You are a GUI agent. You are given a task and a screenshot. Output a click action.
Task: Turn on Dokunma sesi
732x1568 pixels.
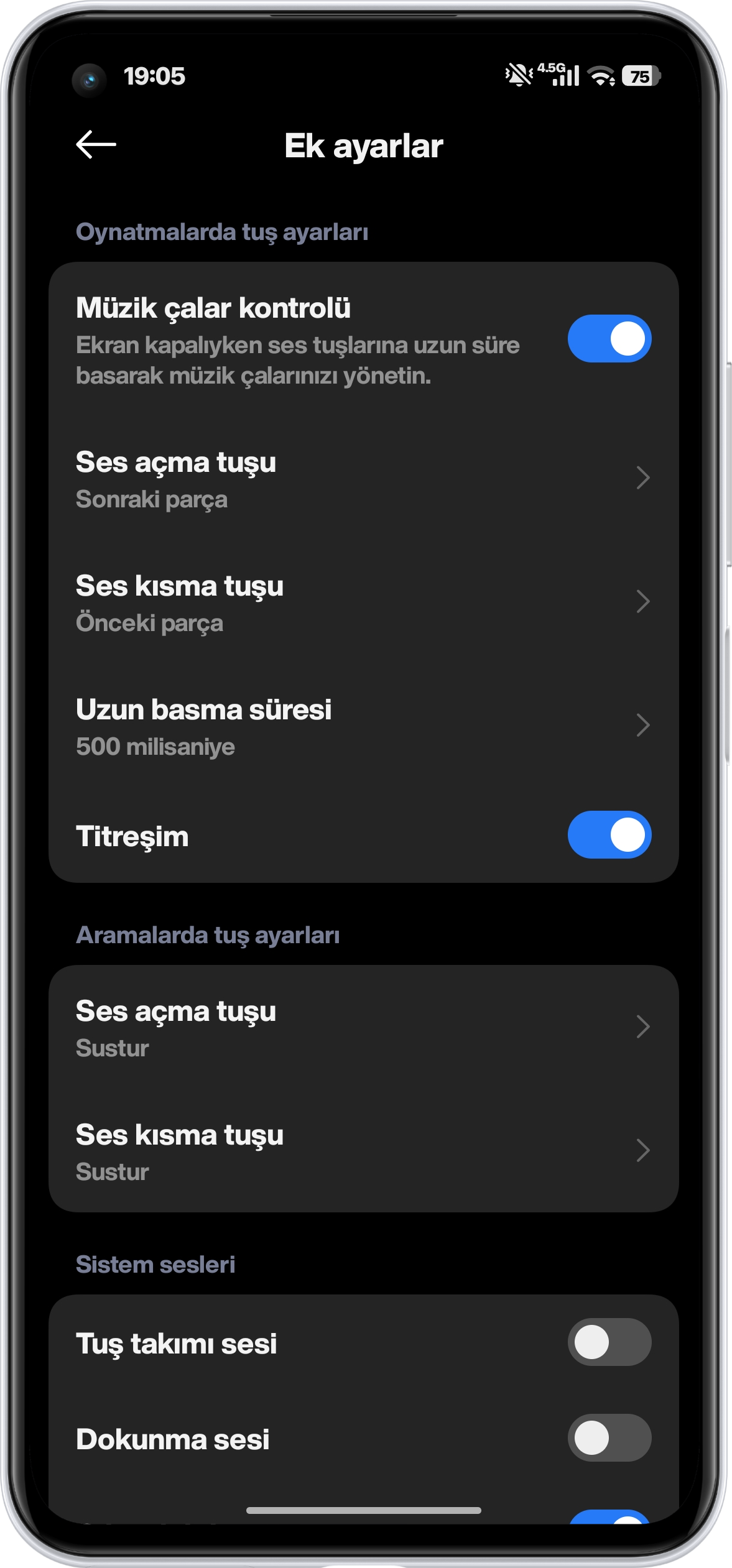(609, 1438)
